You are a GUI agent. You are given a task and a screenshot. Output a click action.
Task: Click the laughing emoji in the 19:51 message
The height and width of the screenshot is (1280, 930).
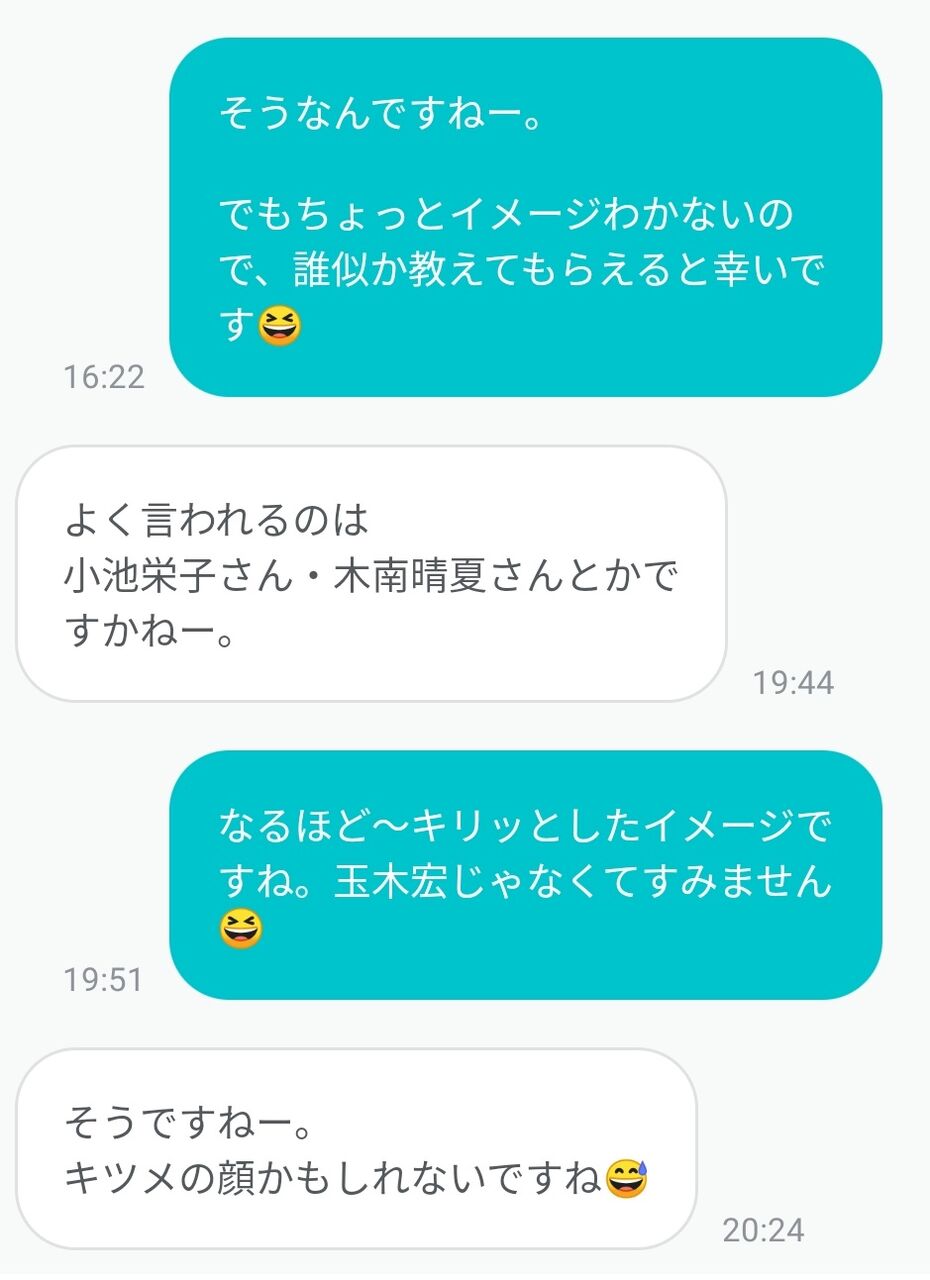pyautogui.click(x=240, y=930)
